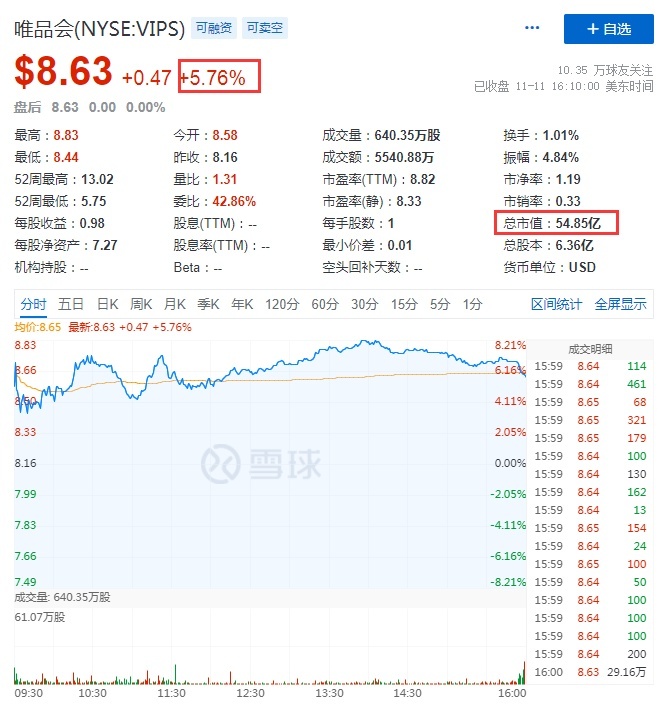Show the 月K chart
Screen dimensions: 664x717
tap(175, 304)
